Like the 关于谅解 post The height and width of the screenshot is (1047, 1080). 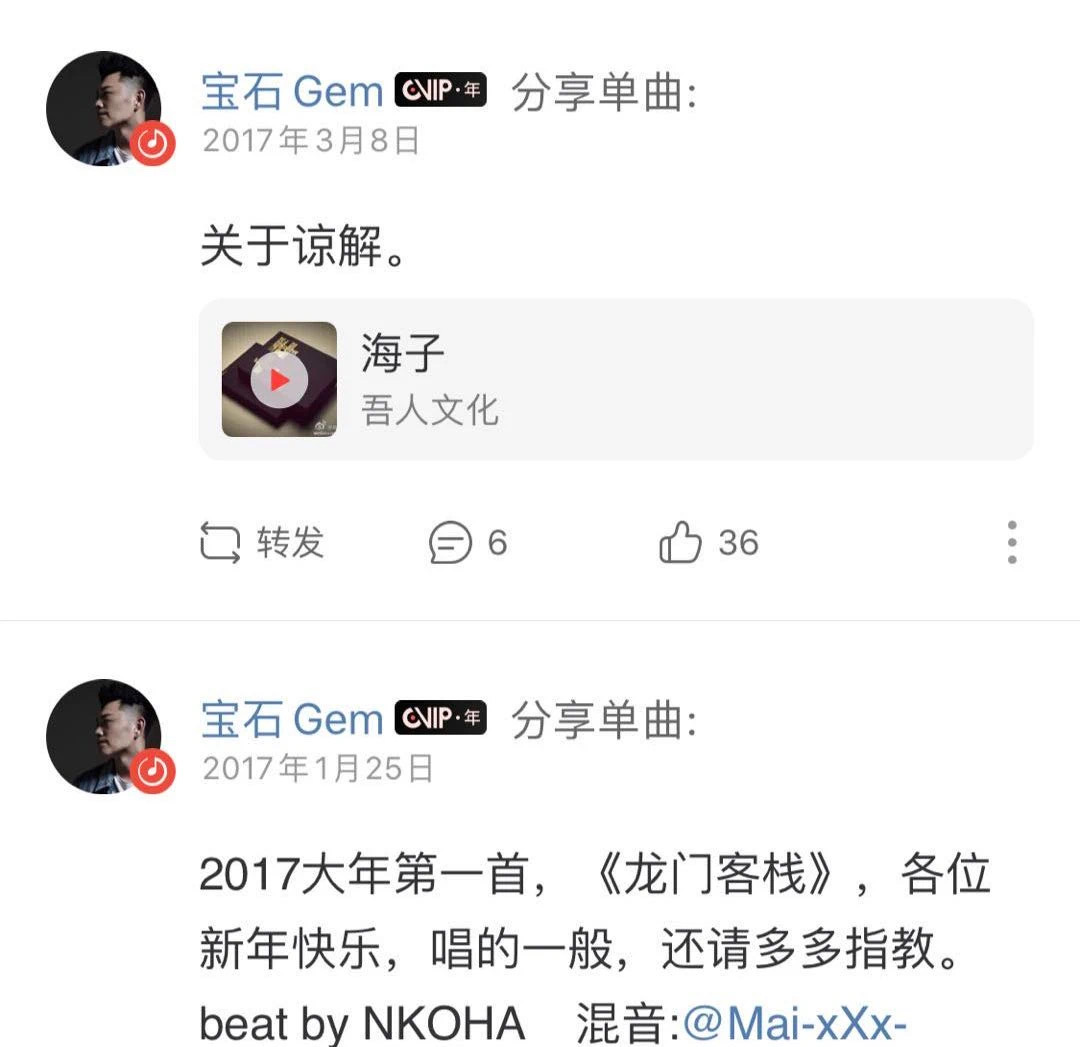pos(708,543)
